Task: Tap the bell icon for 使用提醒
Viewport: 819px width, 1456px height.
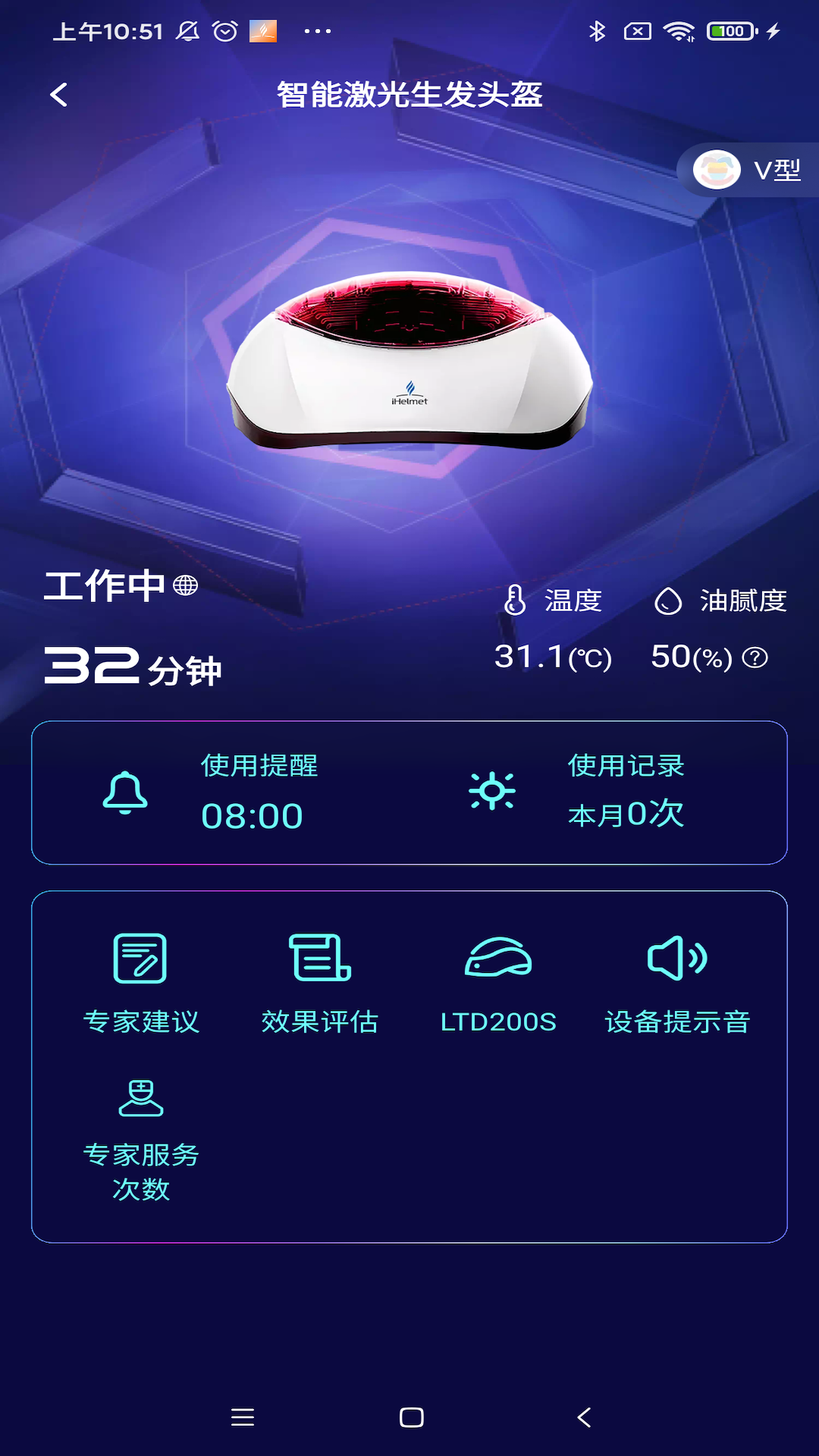Action: 127,794
